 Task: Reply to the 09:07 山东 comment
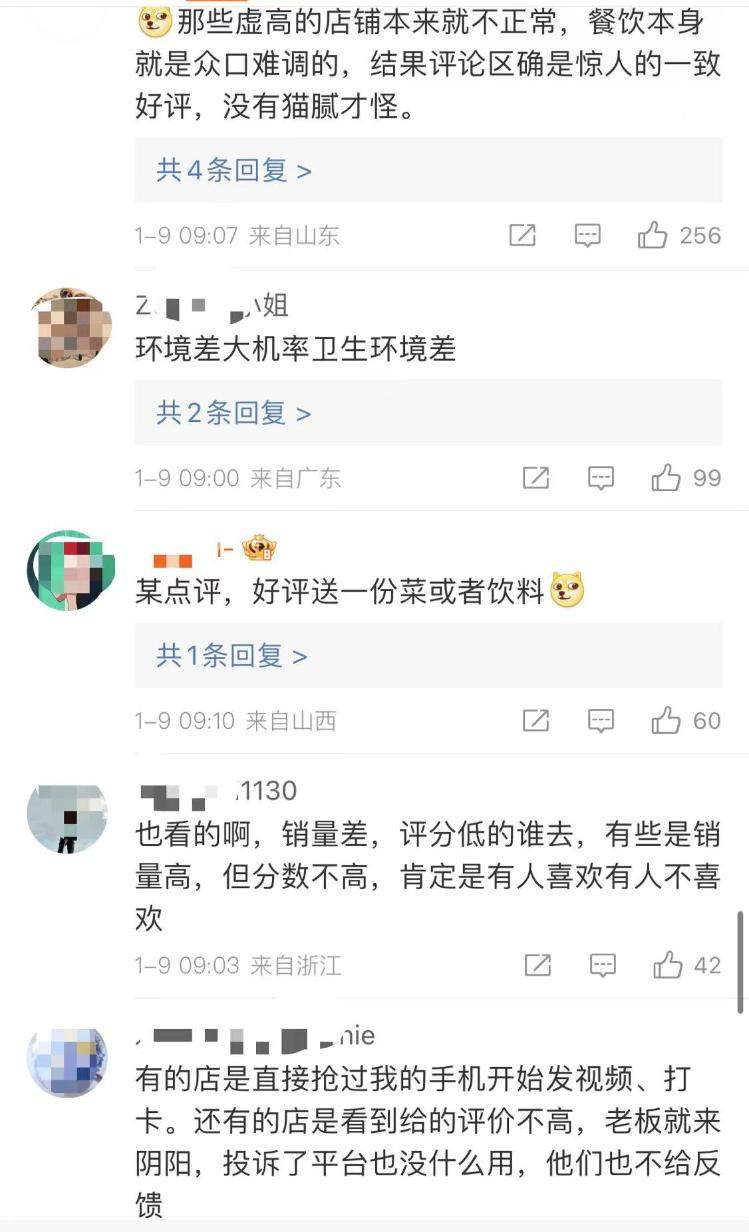tap(587, 236)
